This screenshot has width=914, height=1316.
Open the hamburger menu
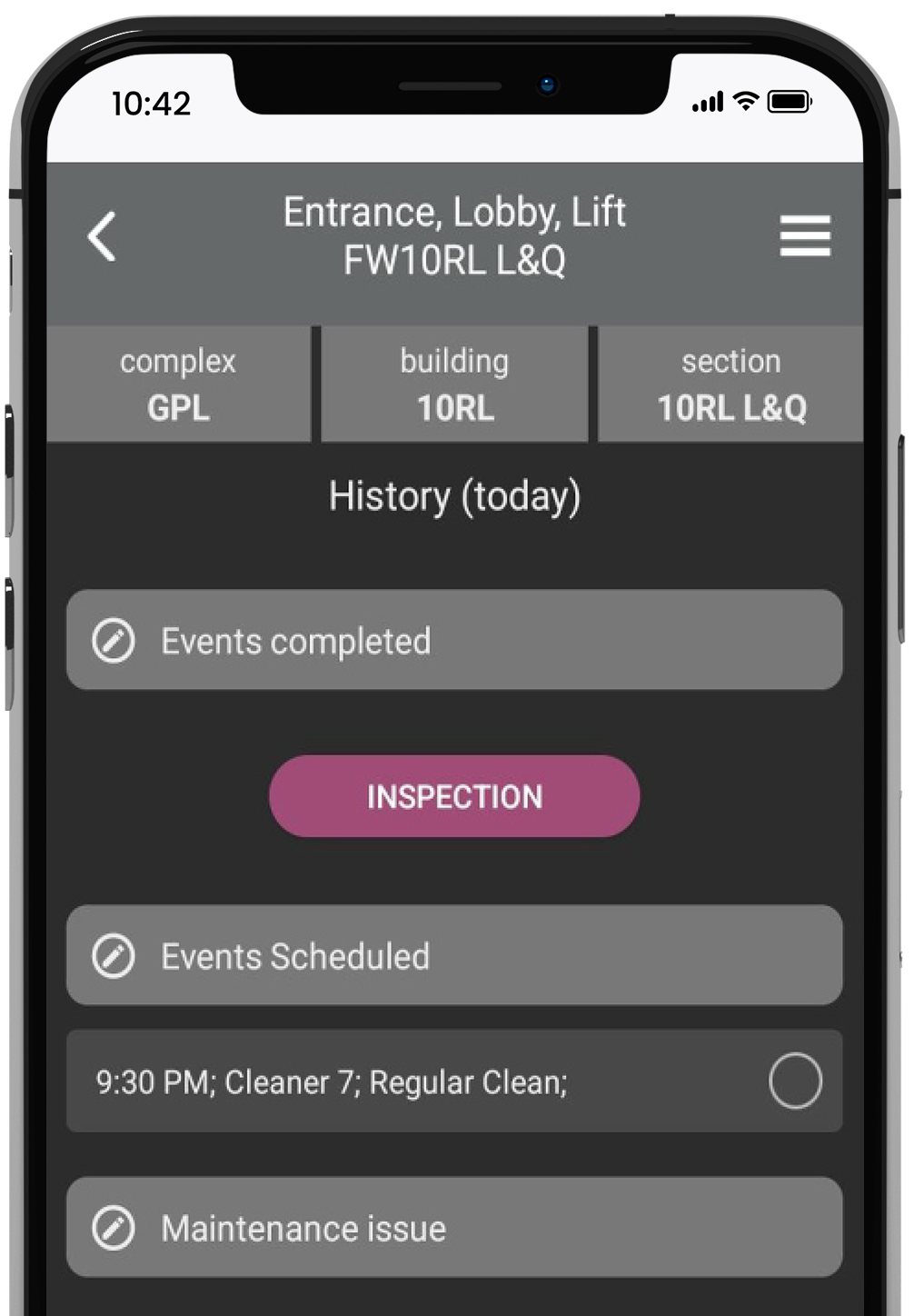click(x=805, y=236)
